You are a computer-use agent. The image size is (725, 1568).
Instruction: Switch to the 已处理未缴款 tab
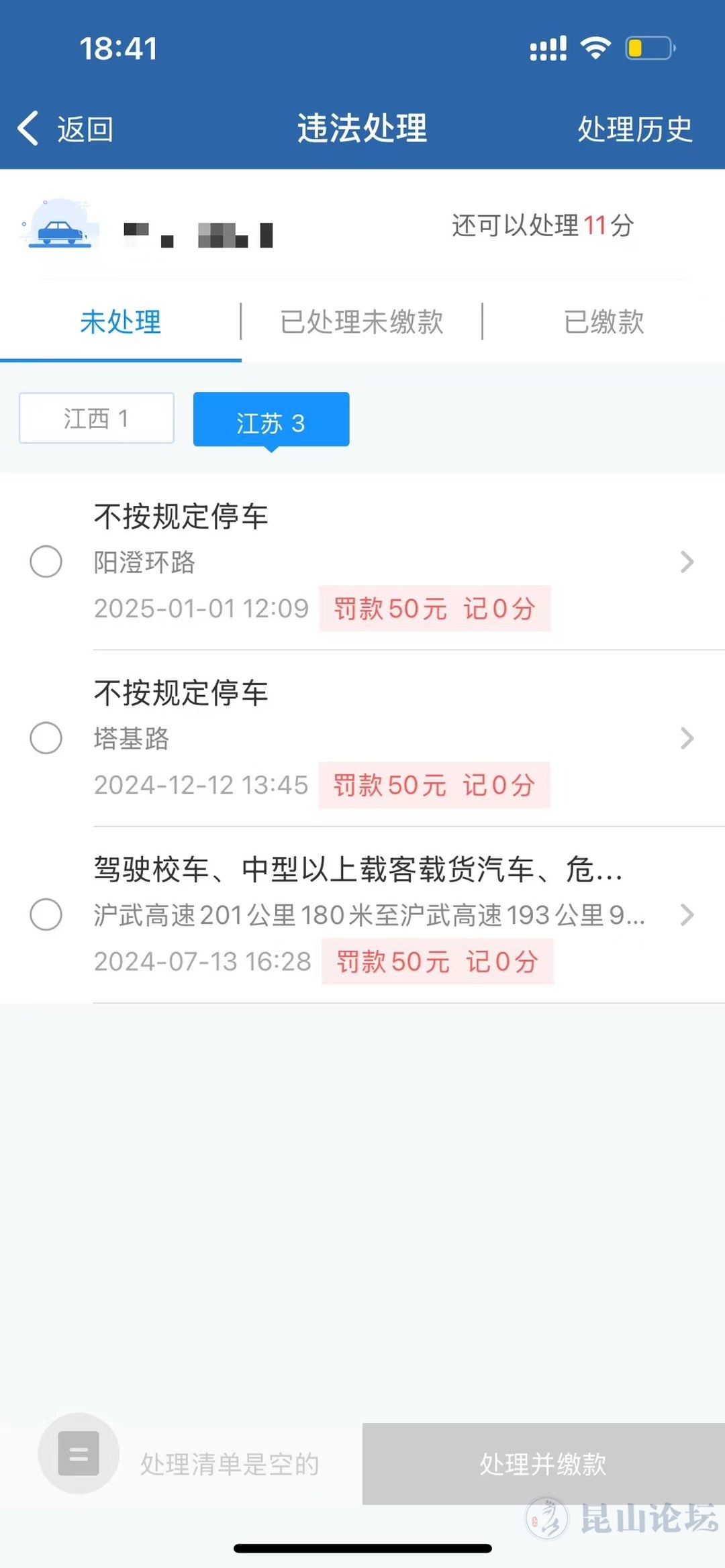click(362, 322)
